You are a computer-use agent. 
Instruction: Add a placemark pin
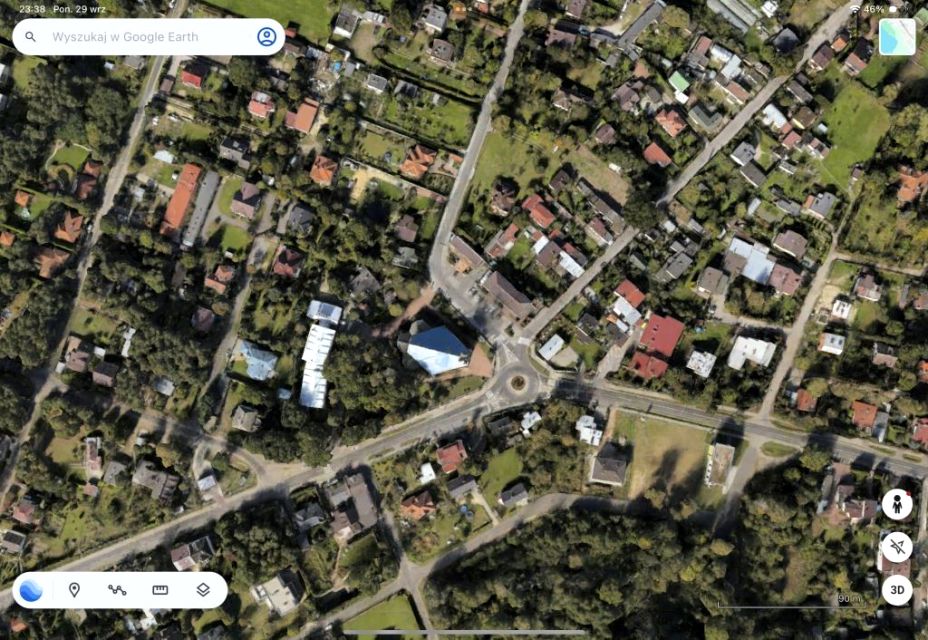coord(74,590)
